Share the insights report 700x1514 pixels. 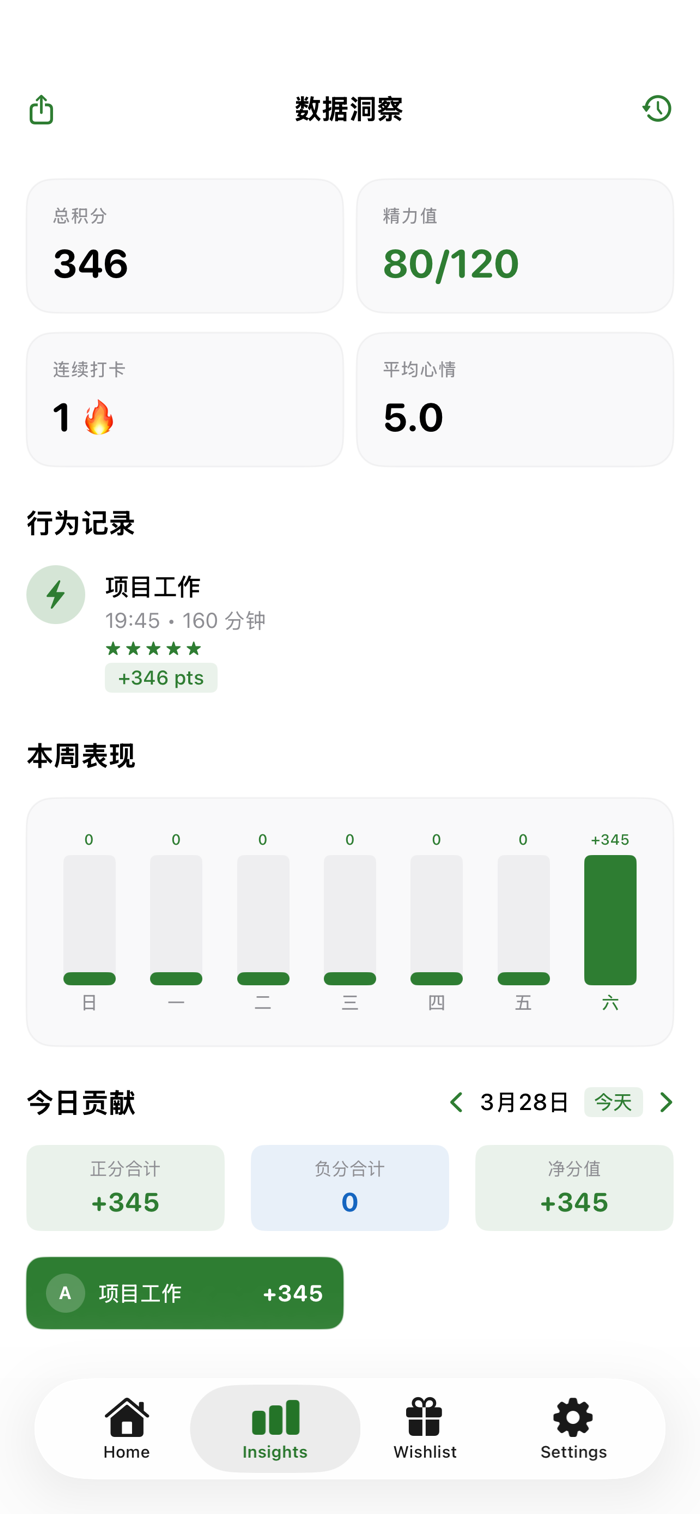coord(41,109)
